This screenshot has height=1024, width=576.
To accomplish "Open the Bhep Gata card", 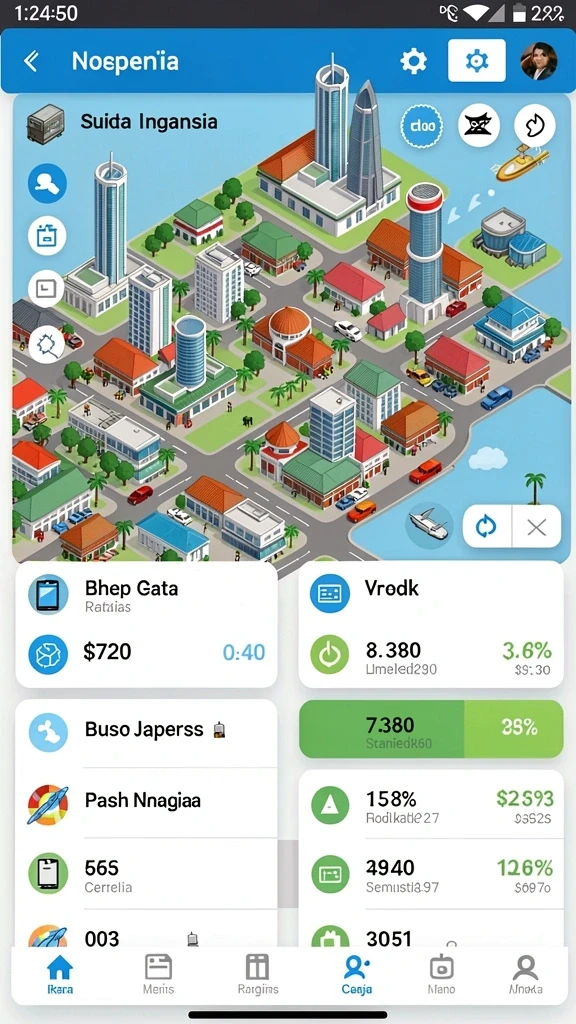I will point(146,624).
